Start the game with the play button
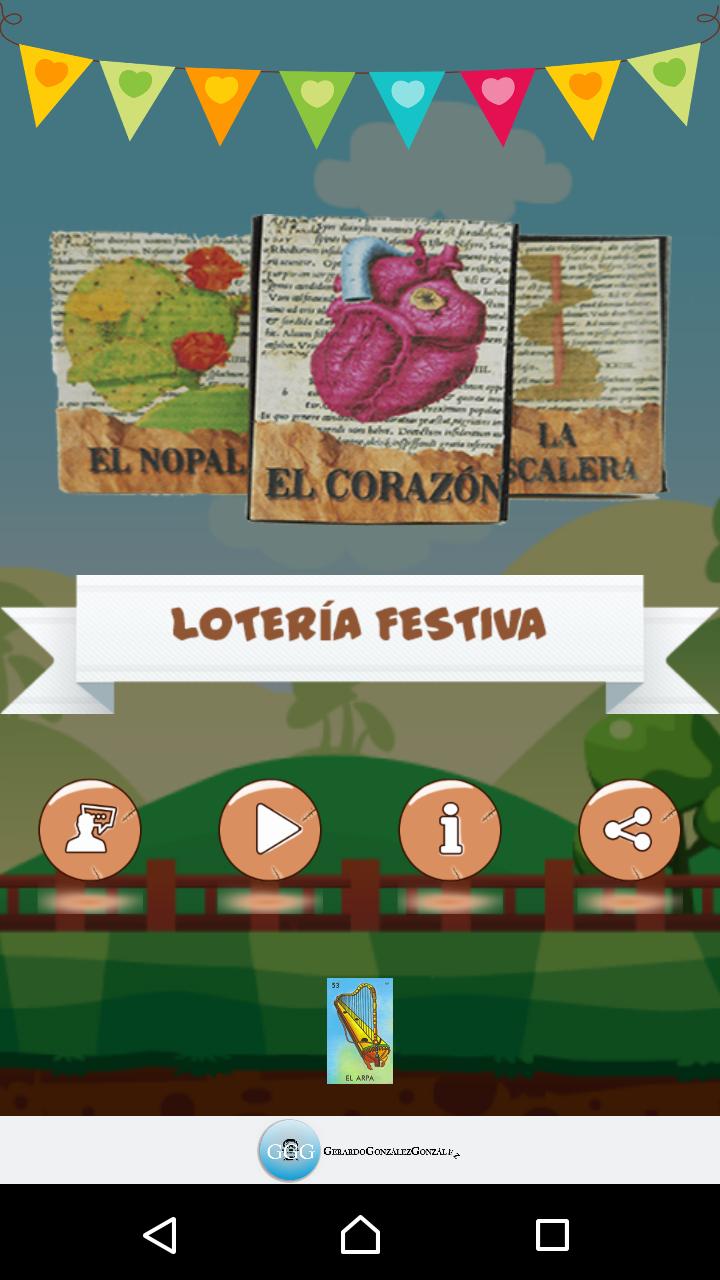720x1280 pixels. 270,830
